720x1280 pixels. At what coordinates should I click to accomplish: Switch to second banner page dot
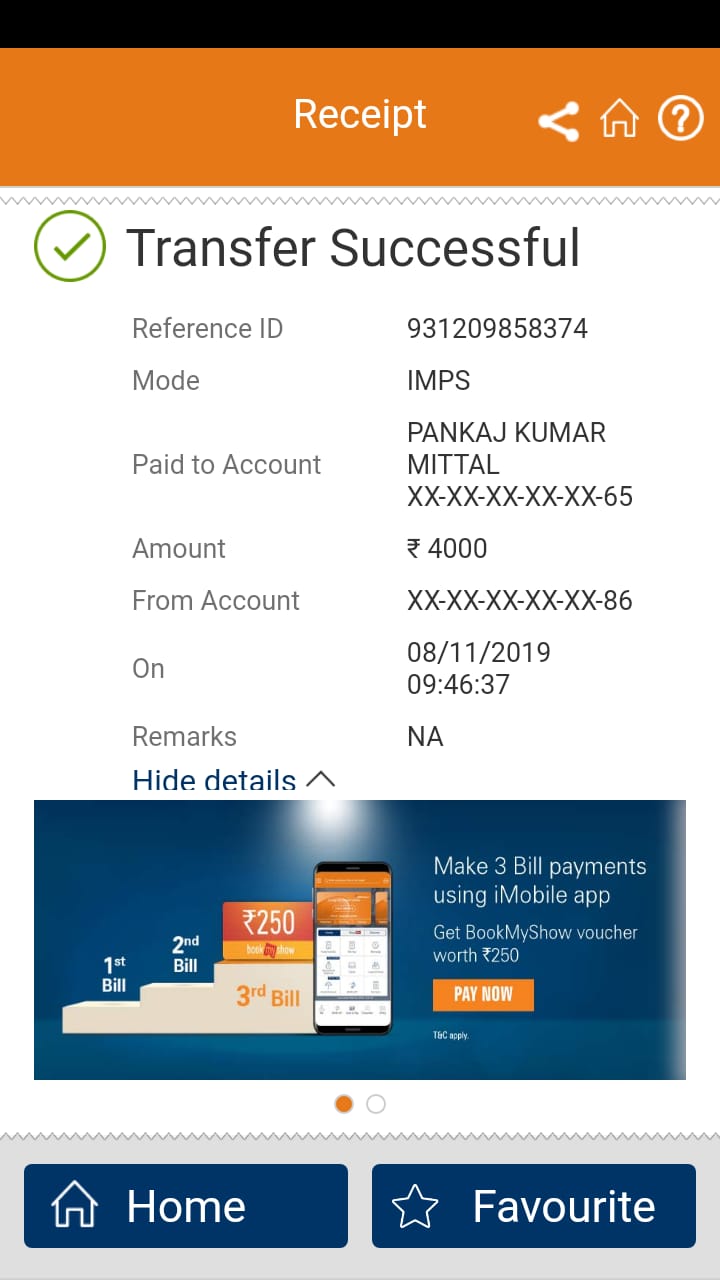point(376,1104)
